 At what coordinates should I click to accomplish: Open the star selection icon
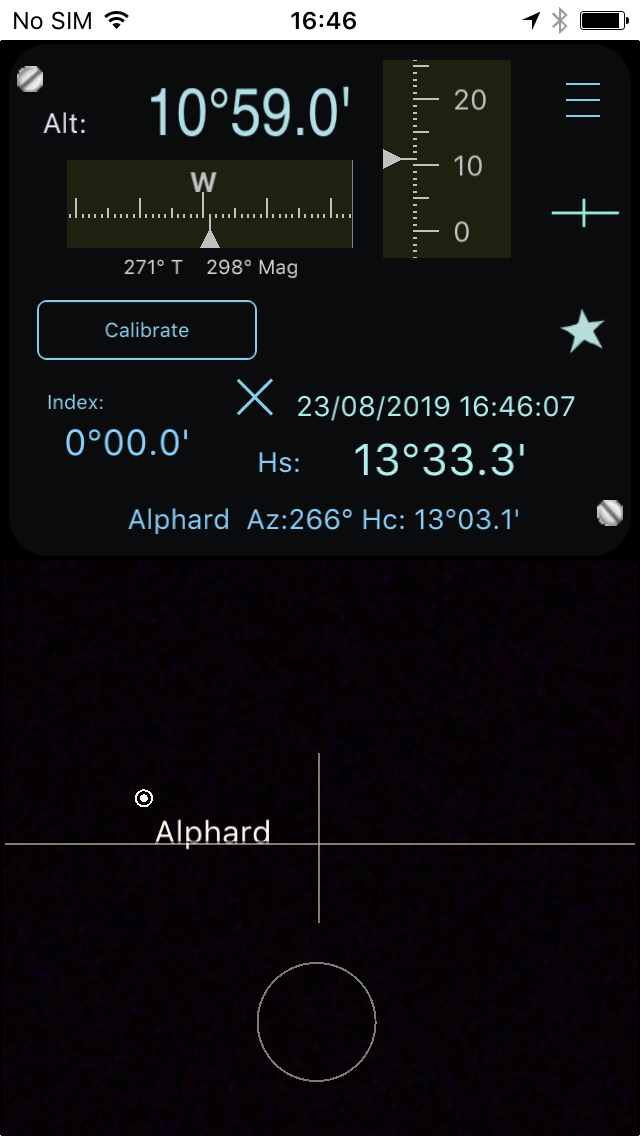coord(583,331)
